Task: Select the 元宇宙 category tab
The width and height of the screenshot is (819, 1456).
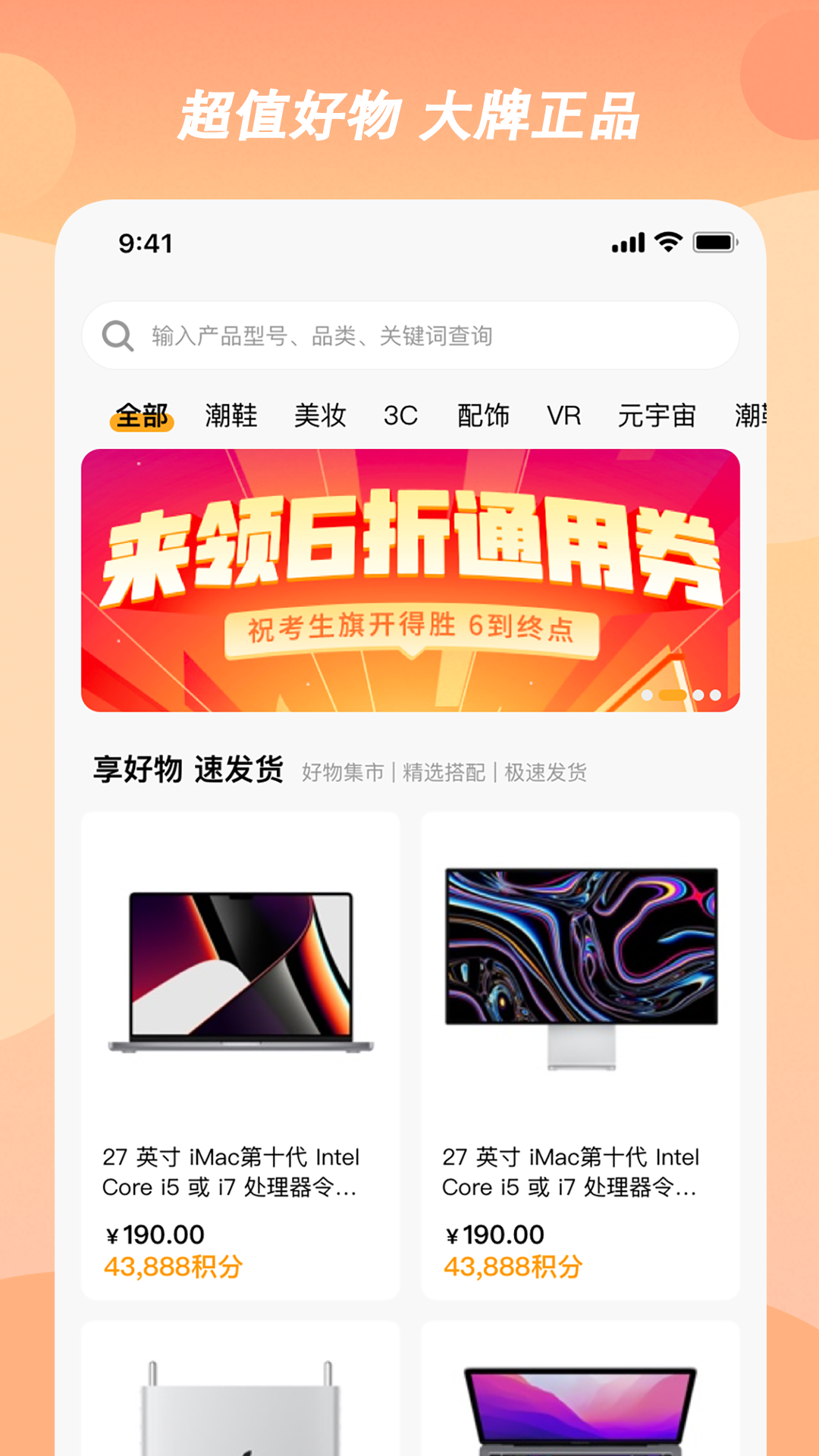Action: [x=657, y=416]
